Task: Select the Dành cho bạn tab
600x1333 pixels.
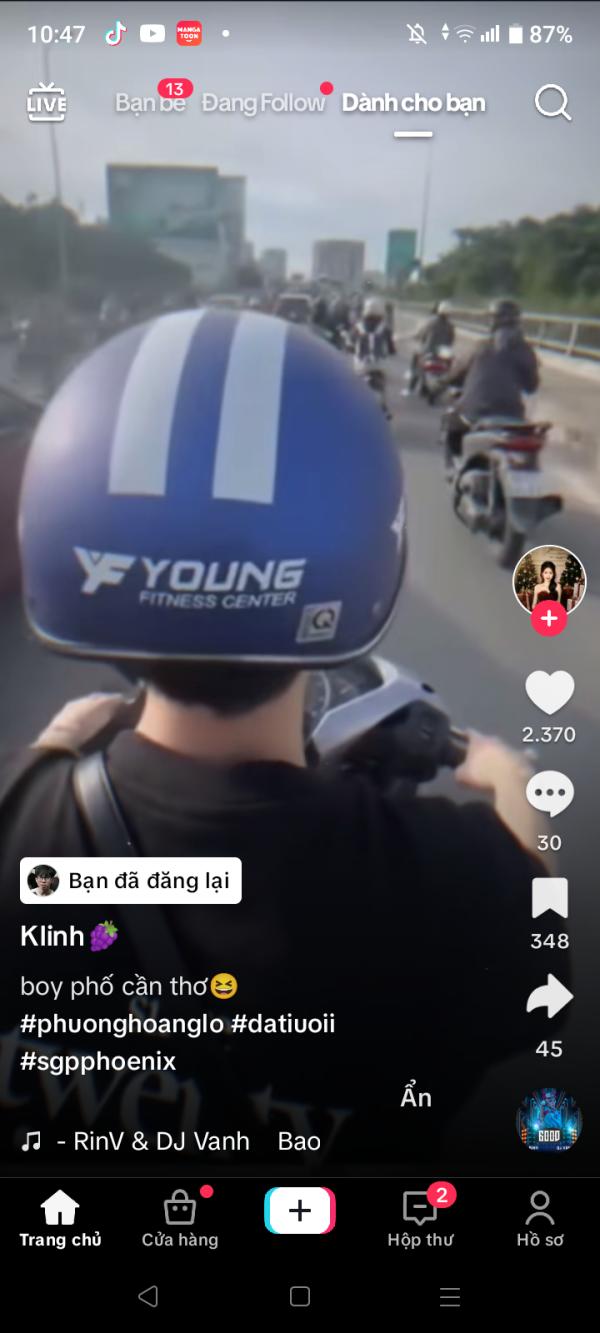Action: tap(413, 102)
